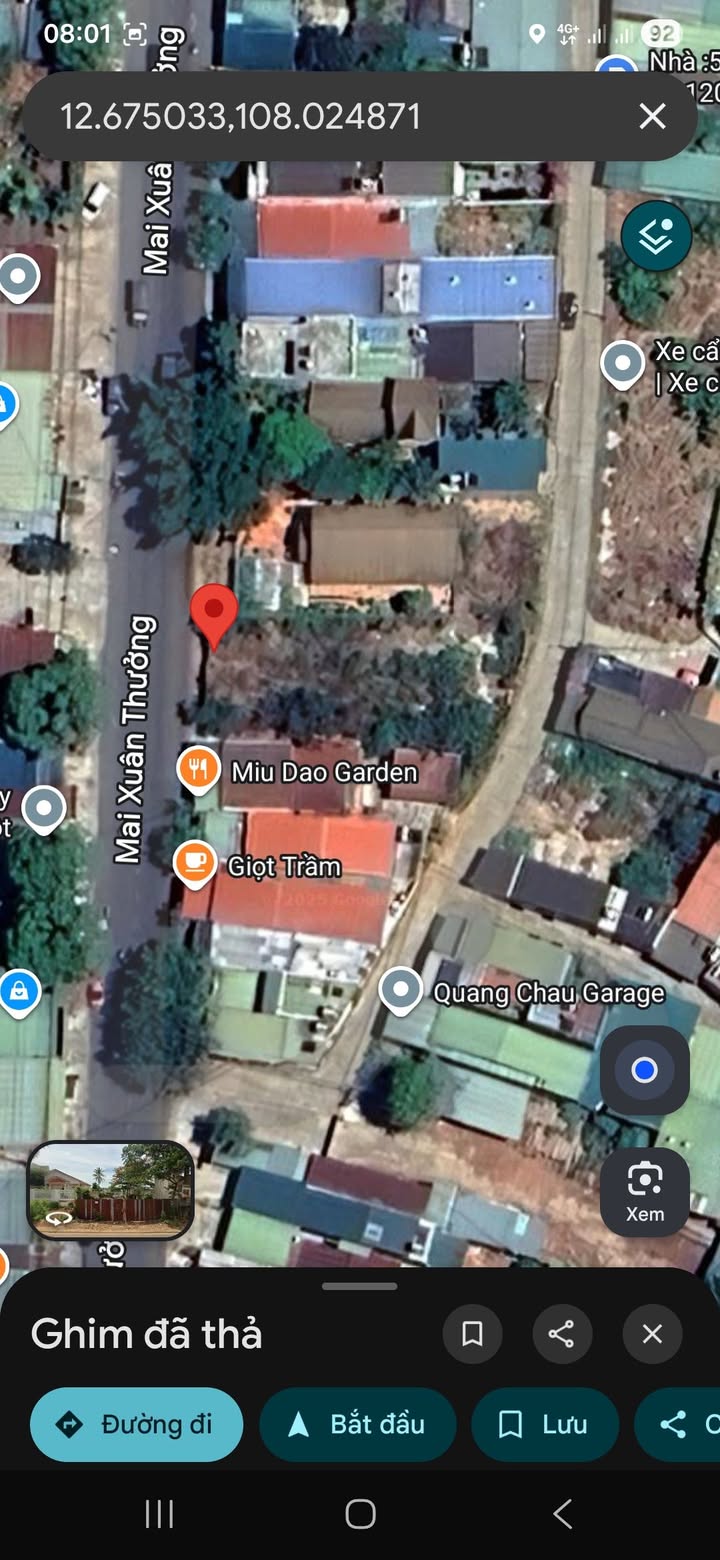Image resolution: width=720 pixels, height=1560 pixels.
Task: Open the Xem camera lens button
Action: click(x=644, y=1191)
